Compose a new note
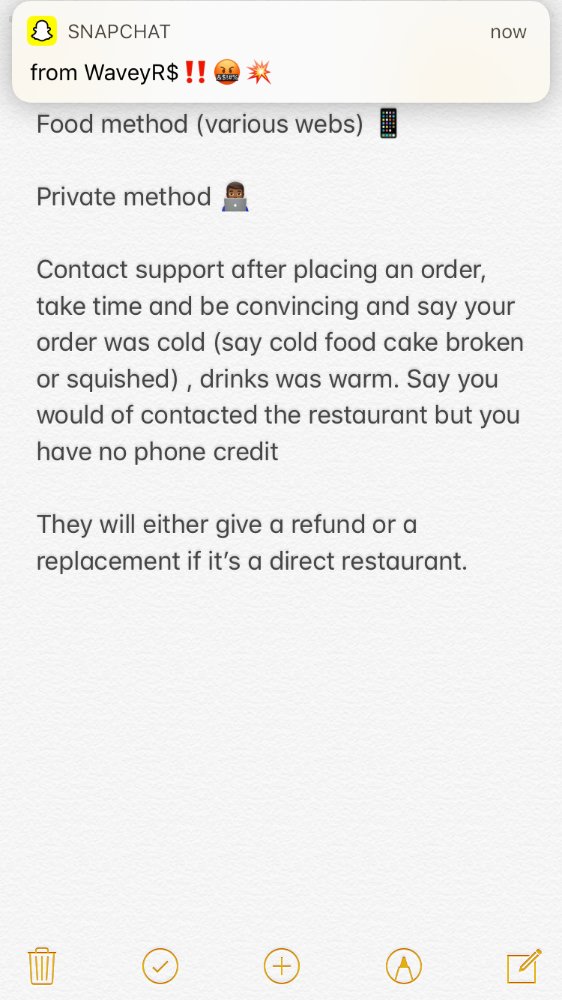The height and width of the screenshot is (1000, 562). point(524,966)
